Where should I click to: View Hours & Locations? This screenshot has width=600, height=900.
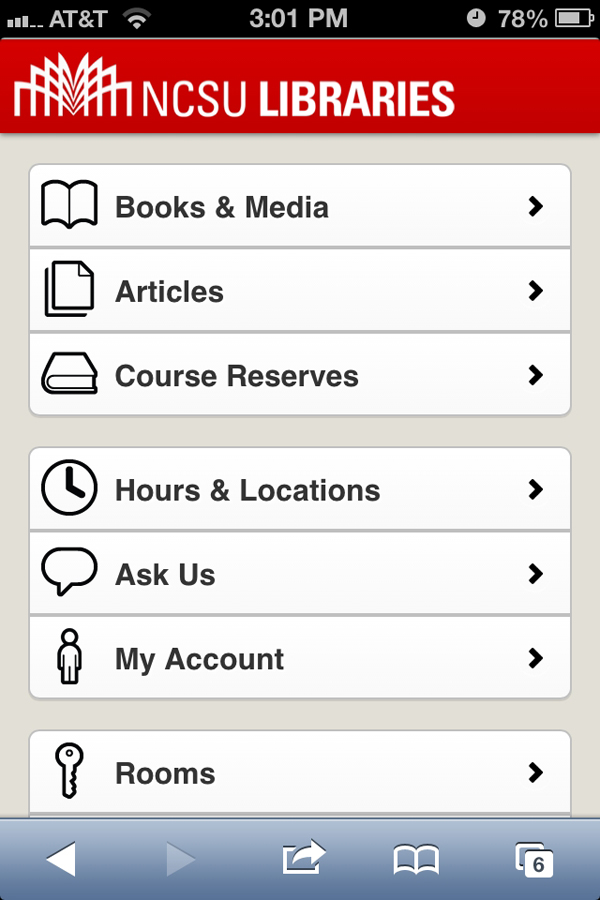(x=300, y=490)
